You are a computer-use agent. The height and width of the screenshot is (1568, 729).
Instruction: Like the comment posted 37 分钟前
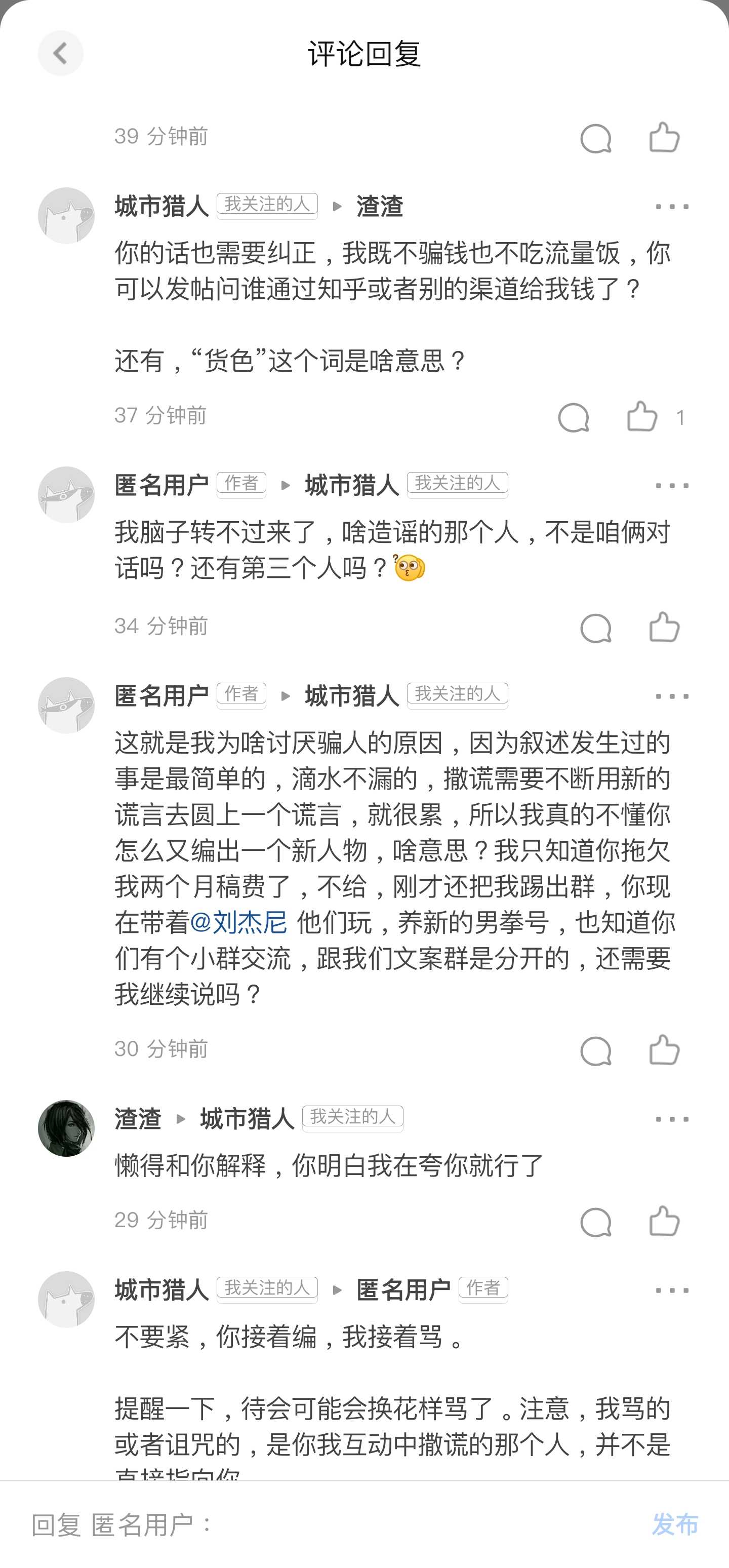coord(642,417)
